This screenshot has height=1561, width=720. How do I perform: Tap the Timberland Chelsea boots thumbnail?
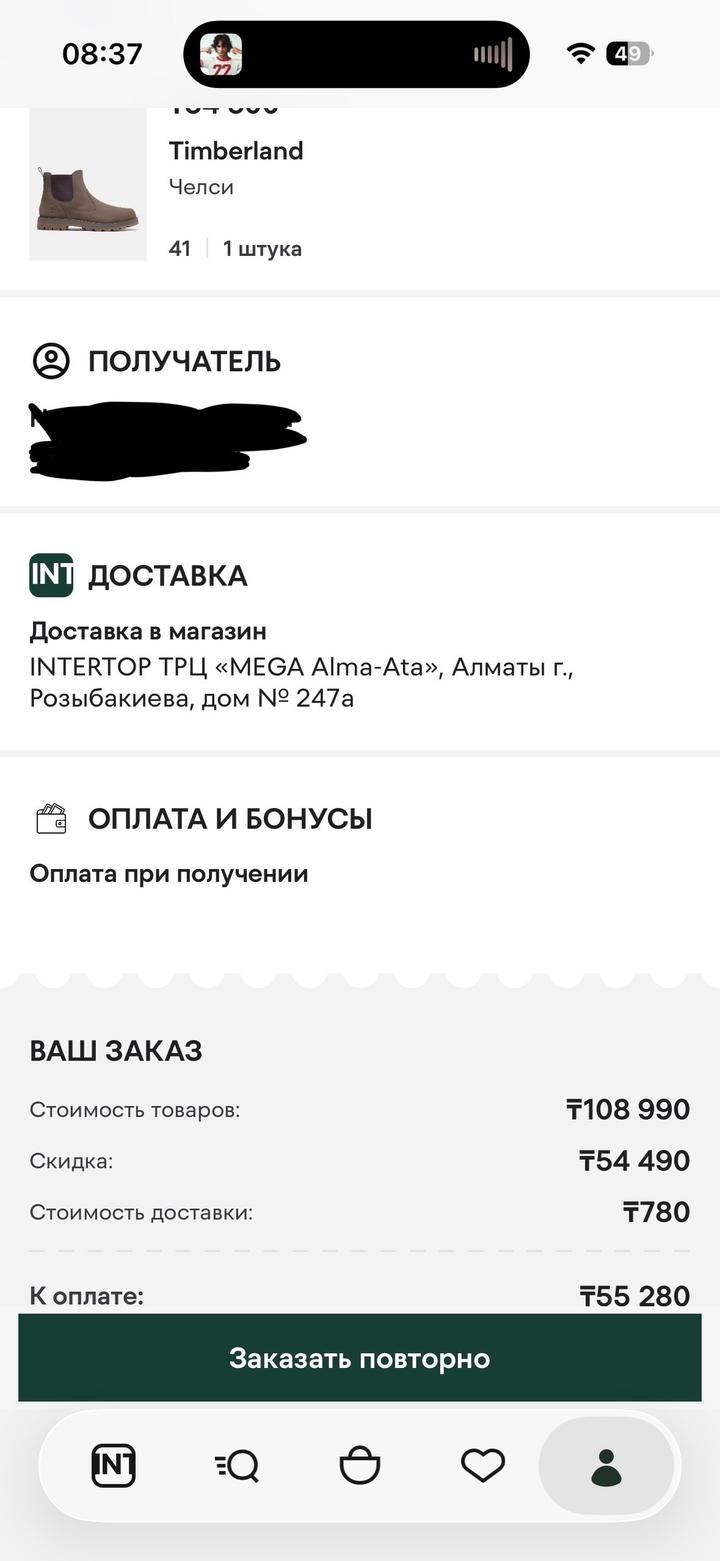point(87,185)
